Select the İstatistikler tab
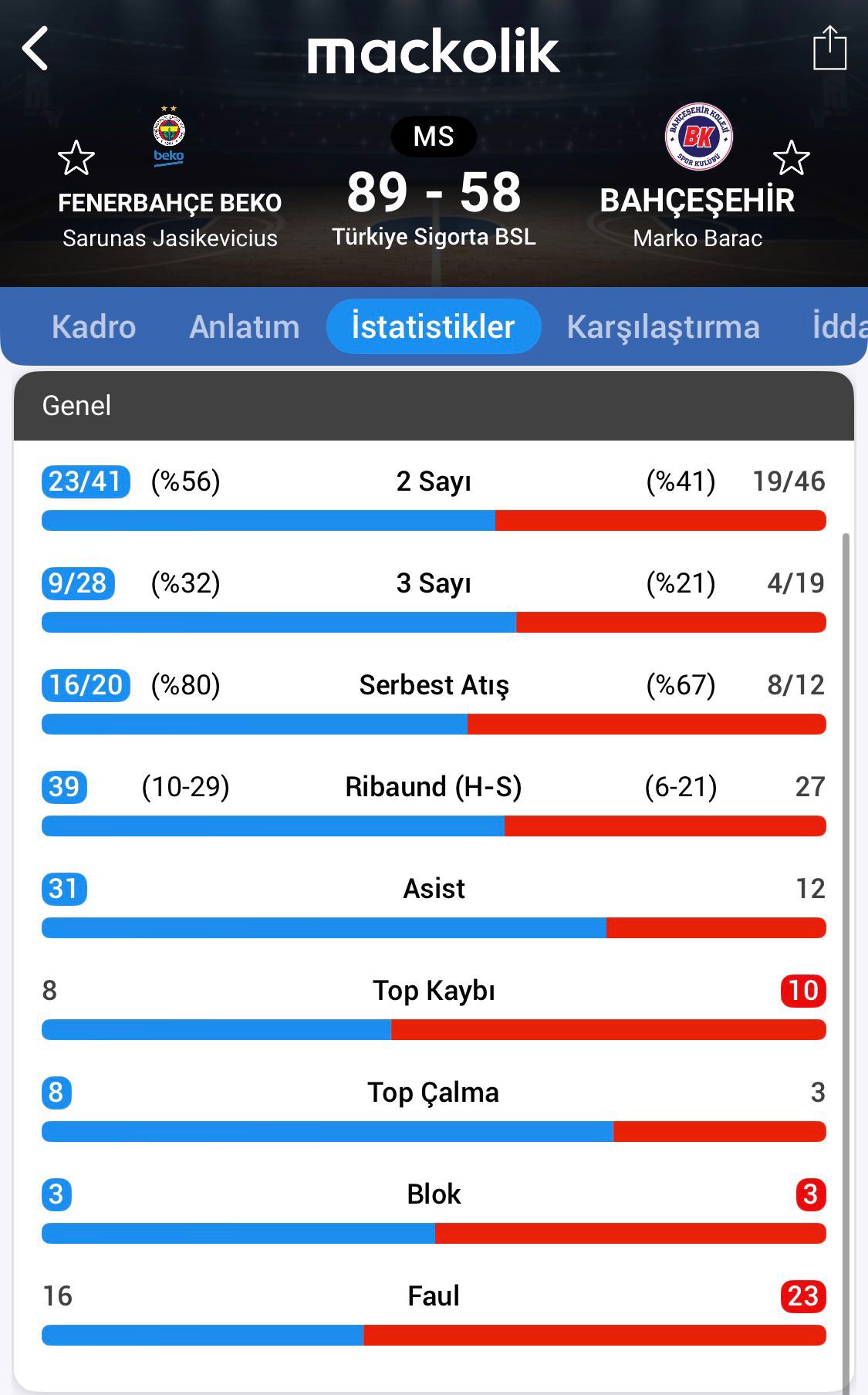The width and height of the screenshot is (868, 1395). click(x=433, y=326)
